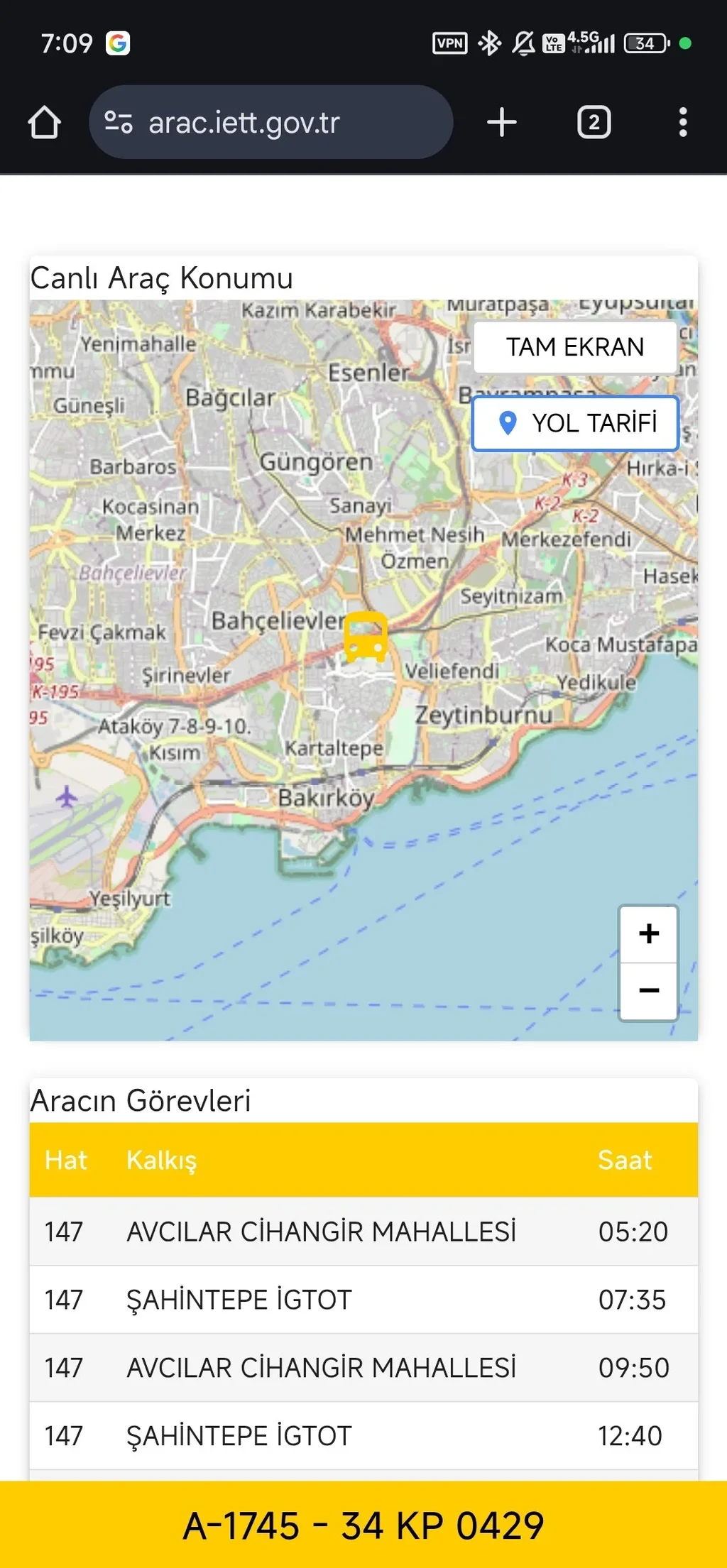
Task: Open the tab switcher showing 2 tabs
Action: pyautogui.click(x=594, y=122)
